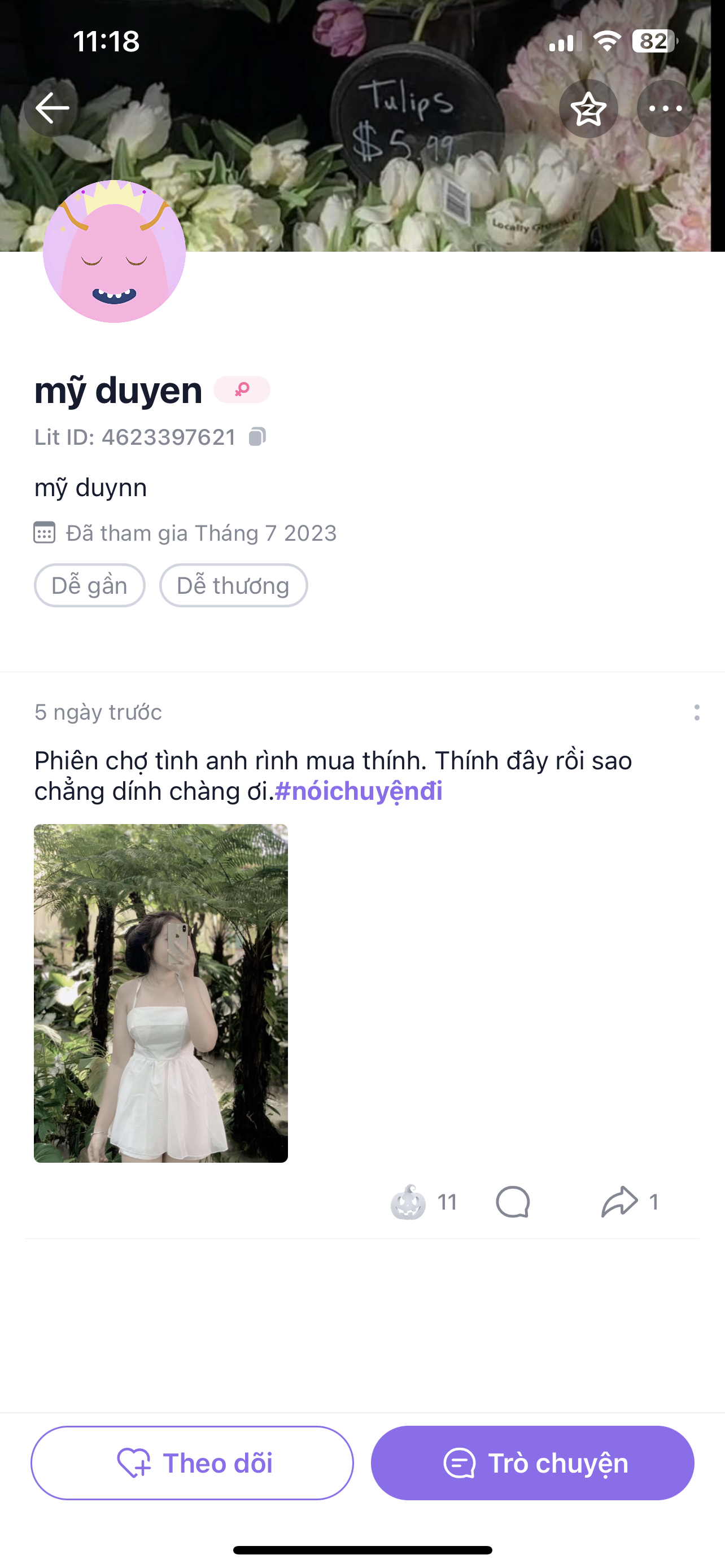Open post options for the 5 ngày trước post
The width and height of the screenshot is (725, 1568).
tap(696, 713)
